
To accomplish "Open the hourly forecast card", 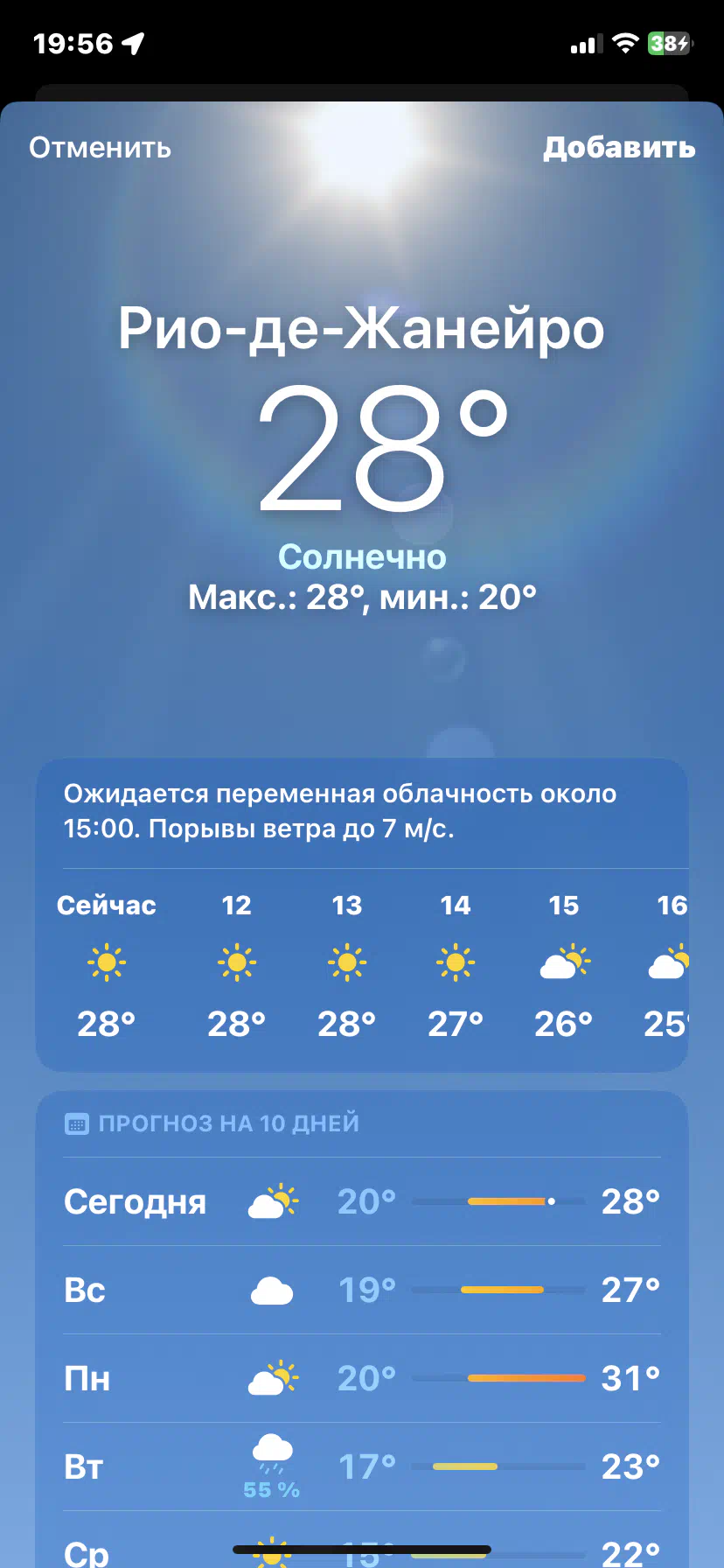I will [x=362, y=915].
